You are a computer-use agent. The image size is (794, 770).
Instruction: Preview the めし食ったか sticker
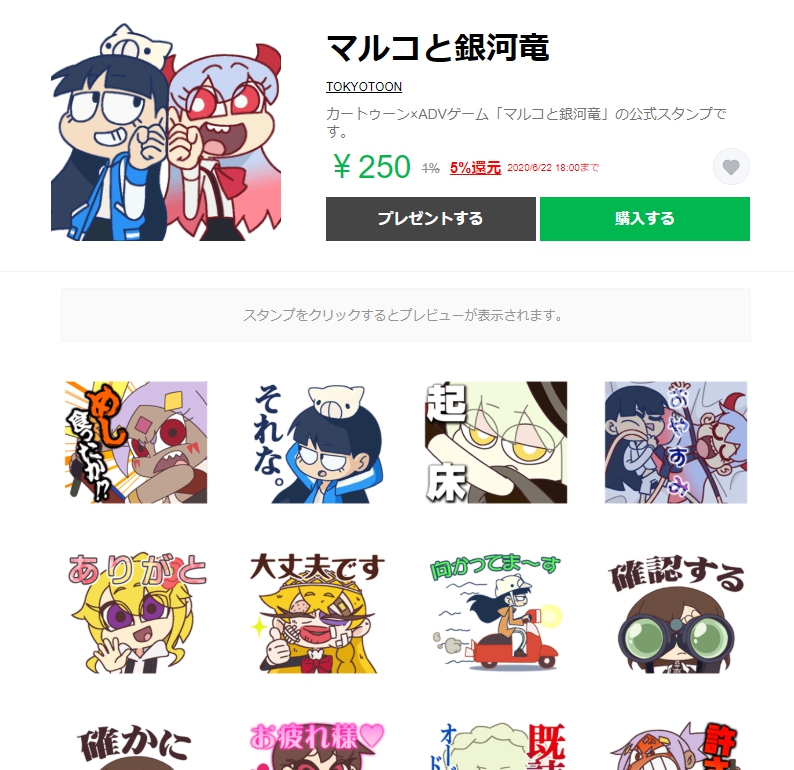pos(137,442)
